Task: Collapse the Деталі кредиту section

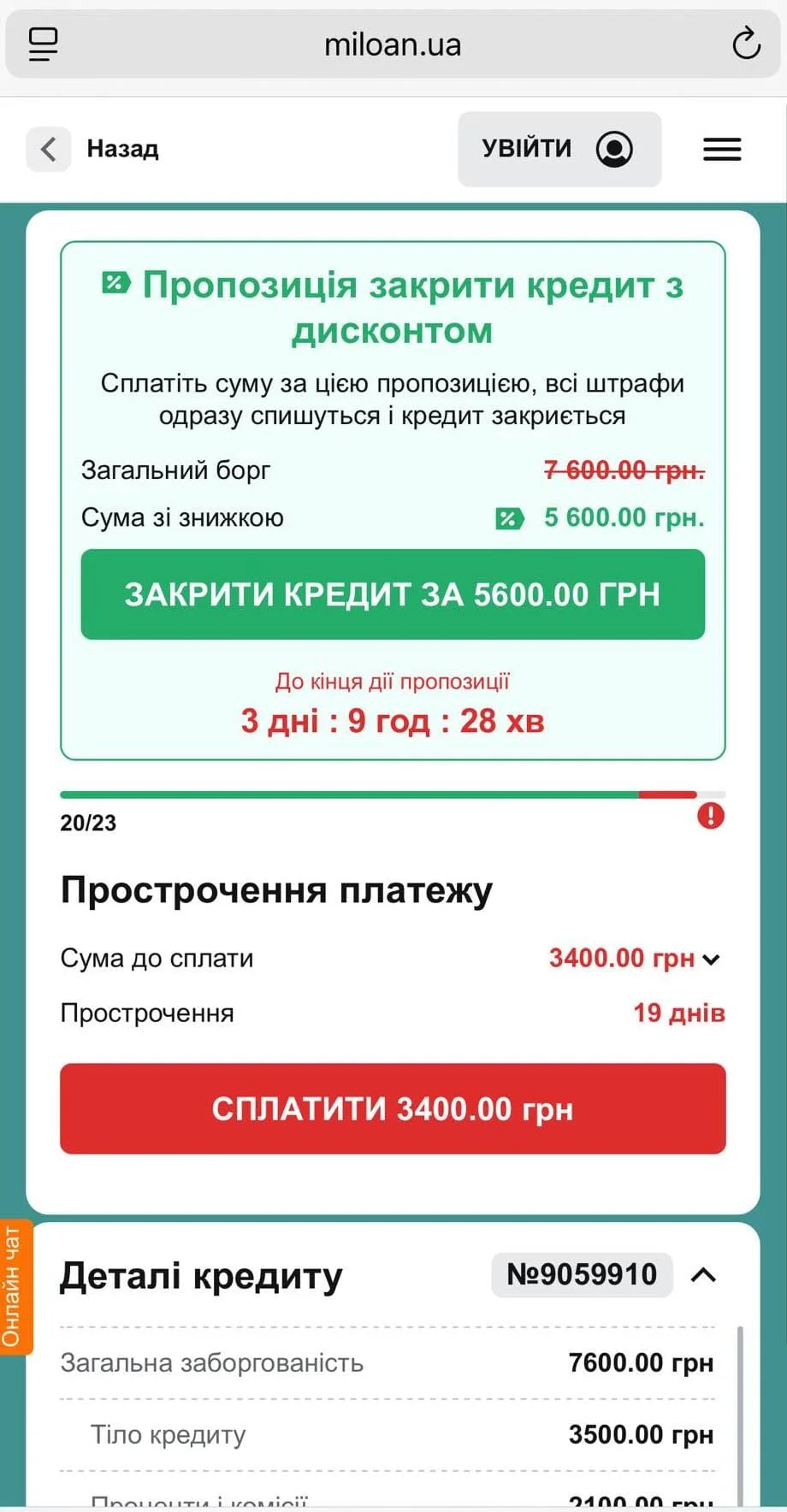Action: coord(703,1275)
